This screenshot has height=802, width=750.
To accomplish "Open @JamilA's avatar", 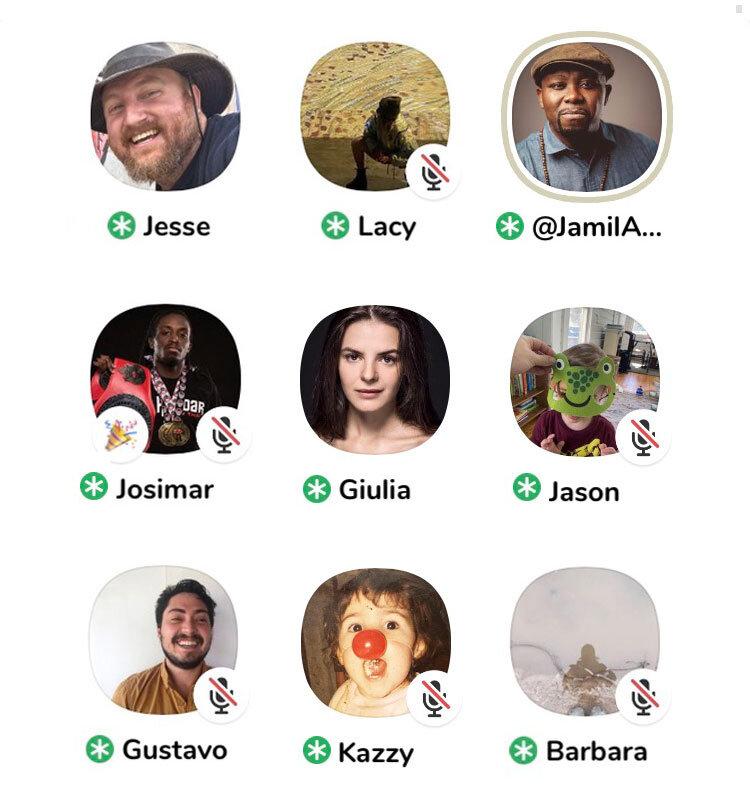I will pos(586,116).
